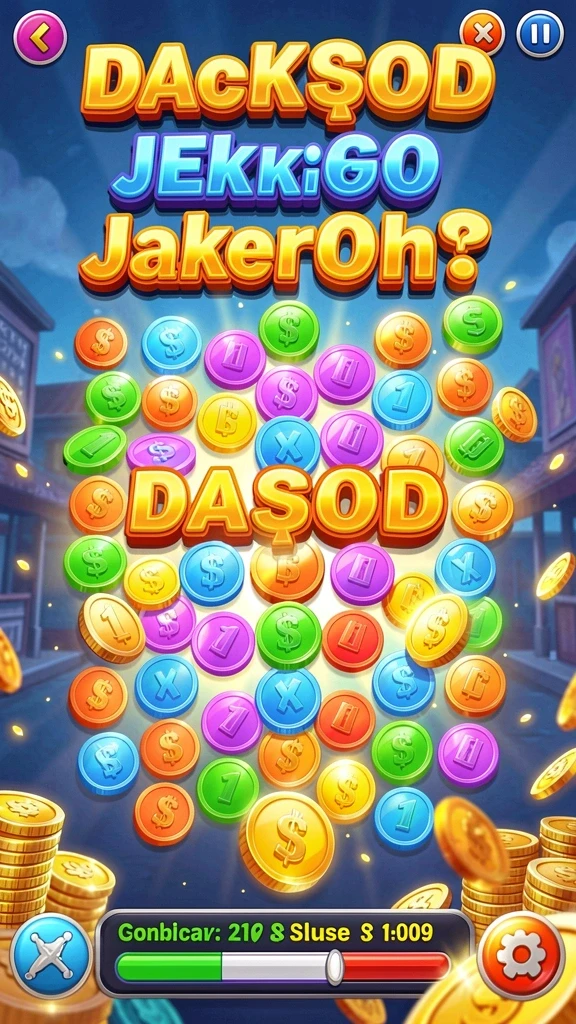Pause the game

click(540, 34)
